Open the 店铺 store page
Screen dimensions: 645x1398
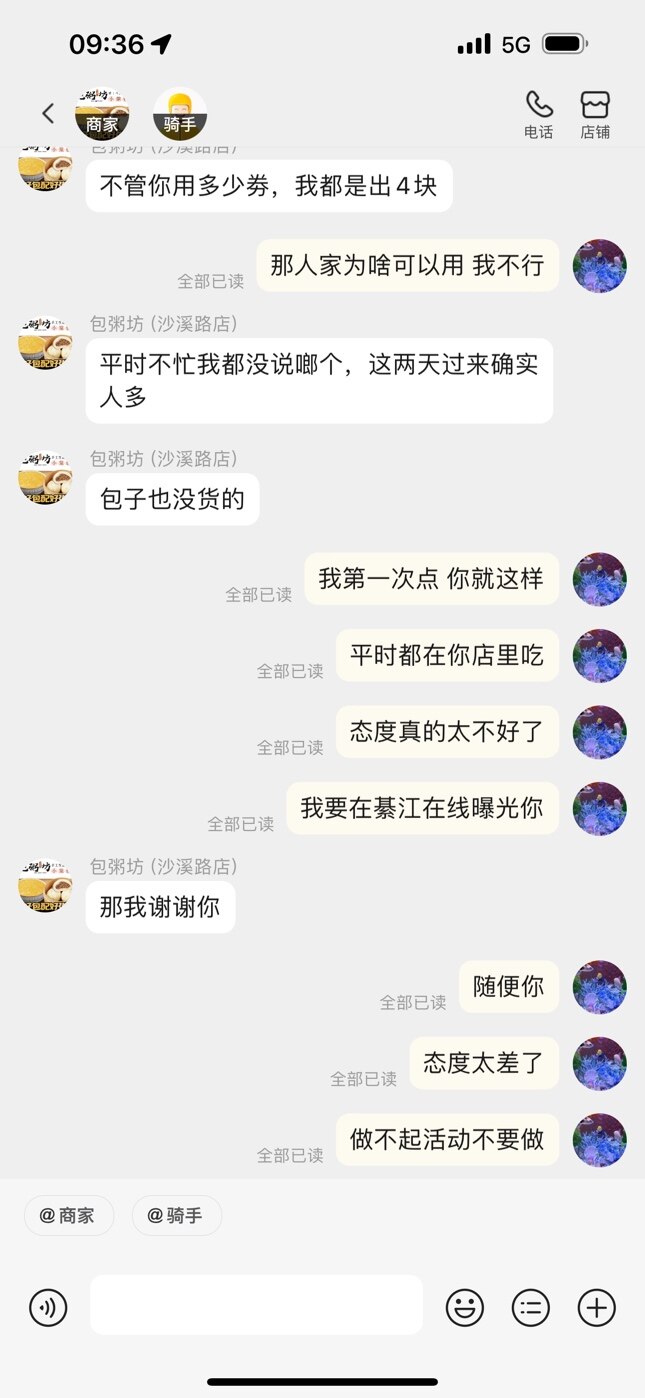coord(595,114)
